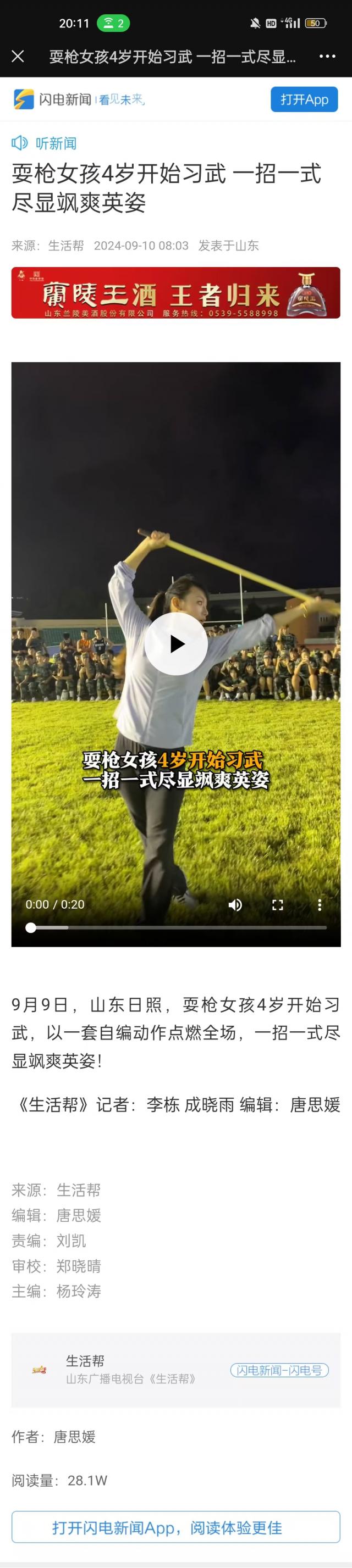Open the 生活帮 account card

click(x=122, y=1370)
